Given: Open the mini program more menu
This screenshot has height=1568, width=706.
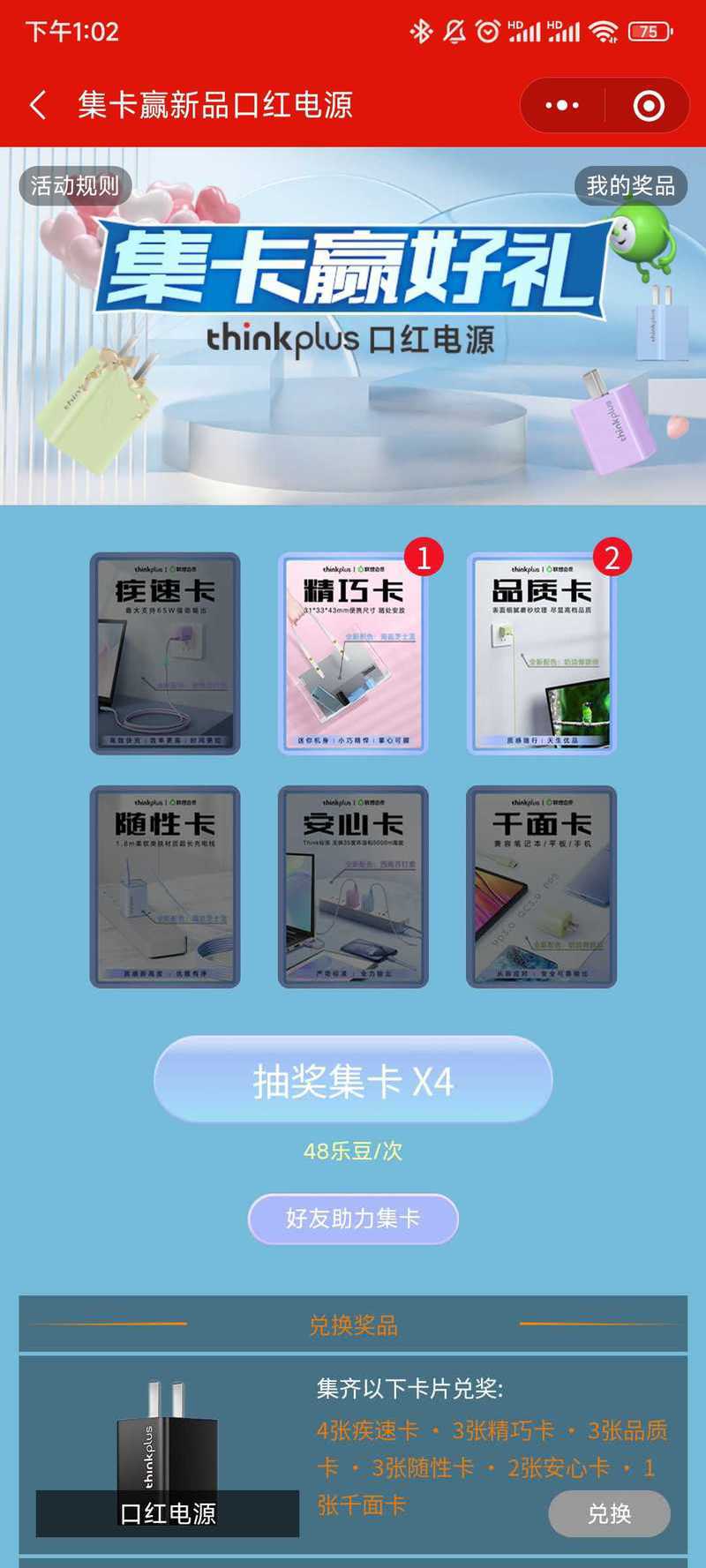Looking at the screenshot, I should click(562, 106).
